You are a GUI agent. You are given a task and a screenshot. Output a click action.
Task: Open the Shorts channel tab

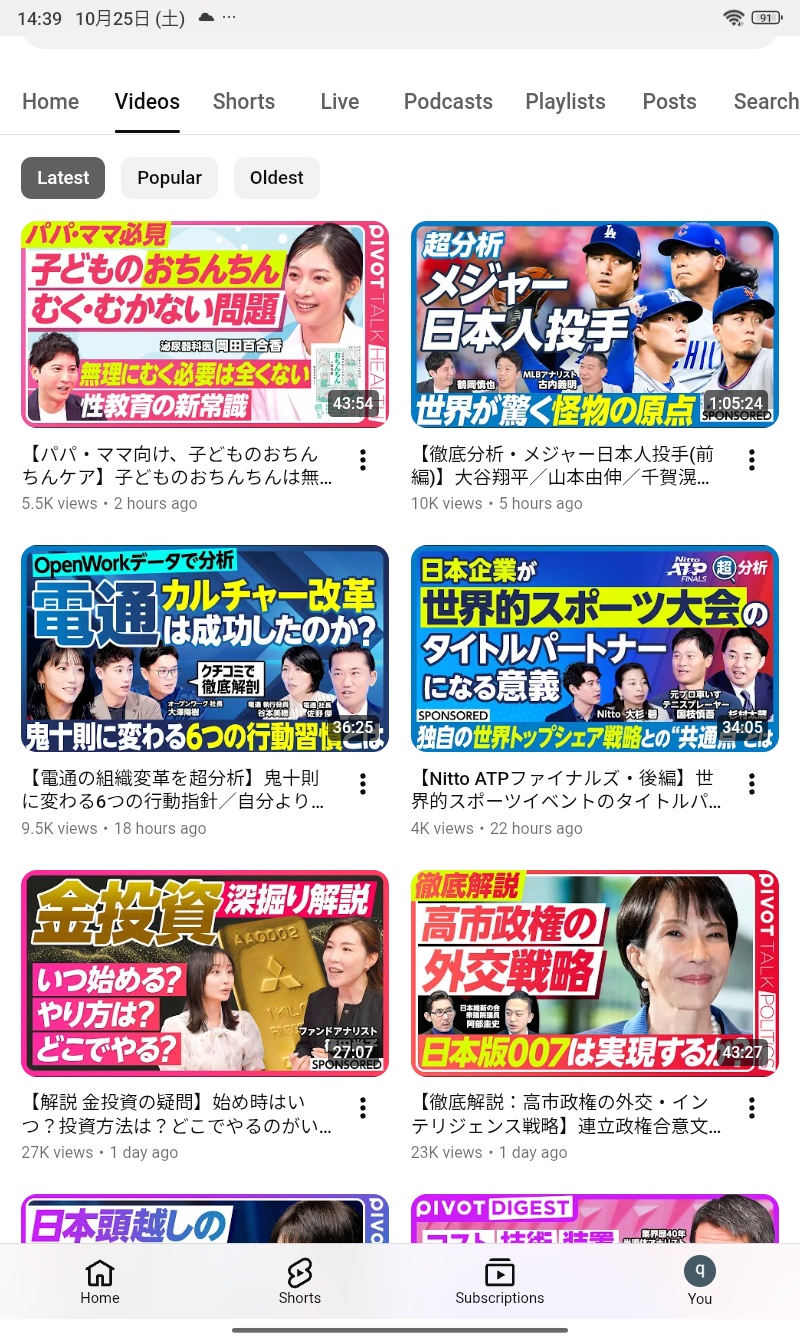243,102
